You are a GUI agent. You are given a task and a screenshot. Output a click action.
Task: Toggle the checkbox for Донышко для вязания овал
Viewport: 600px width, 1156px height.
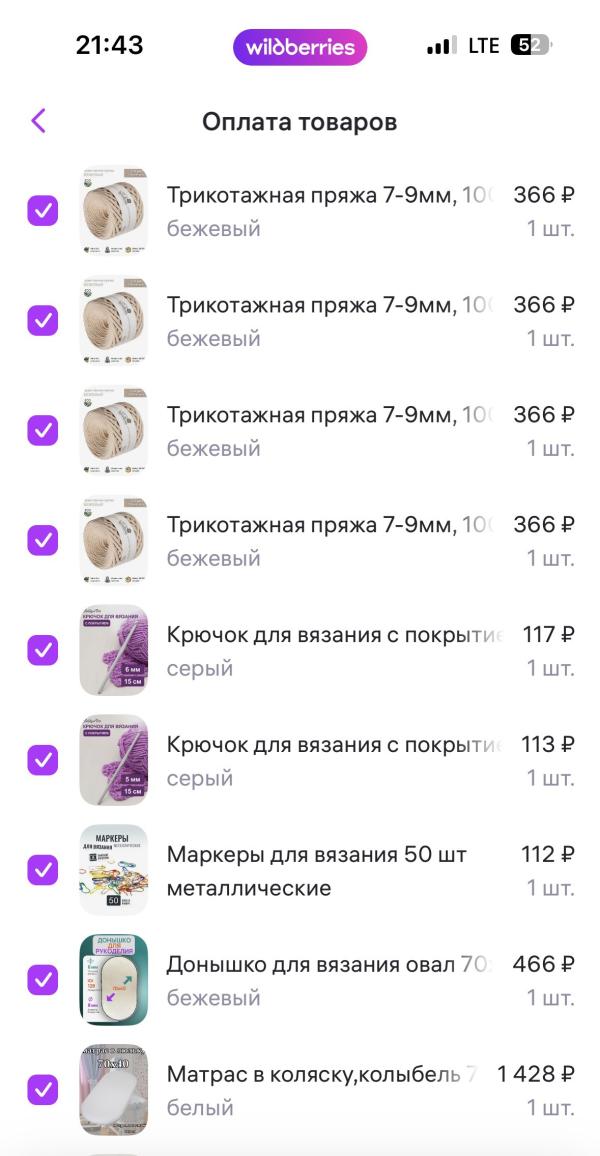pyautogui.click(x=42, y=980)
